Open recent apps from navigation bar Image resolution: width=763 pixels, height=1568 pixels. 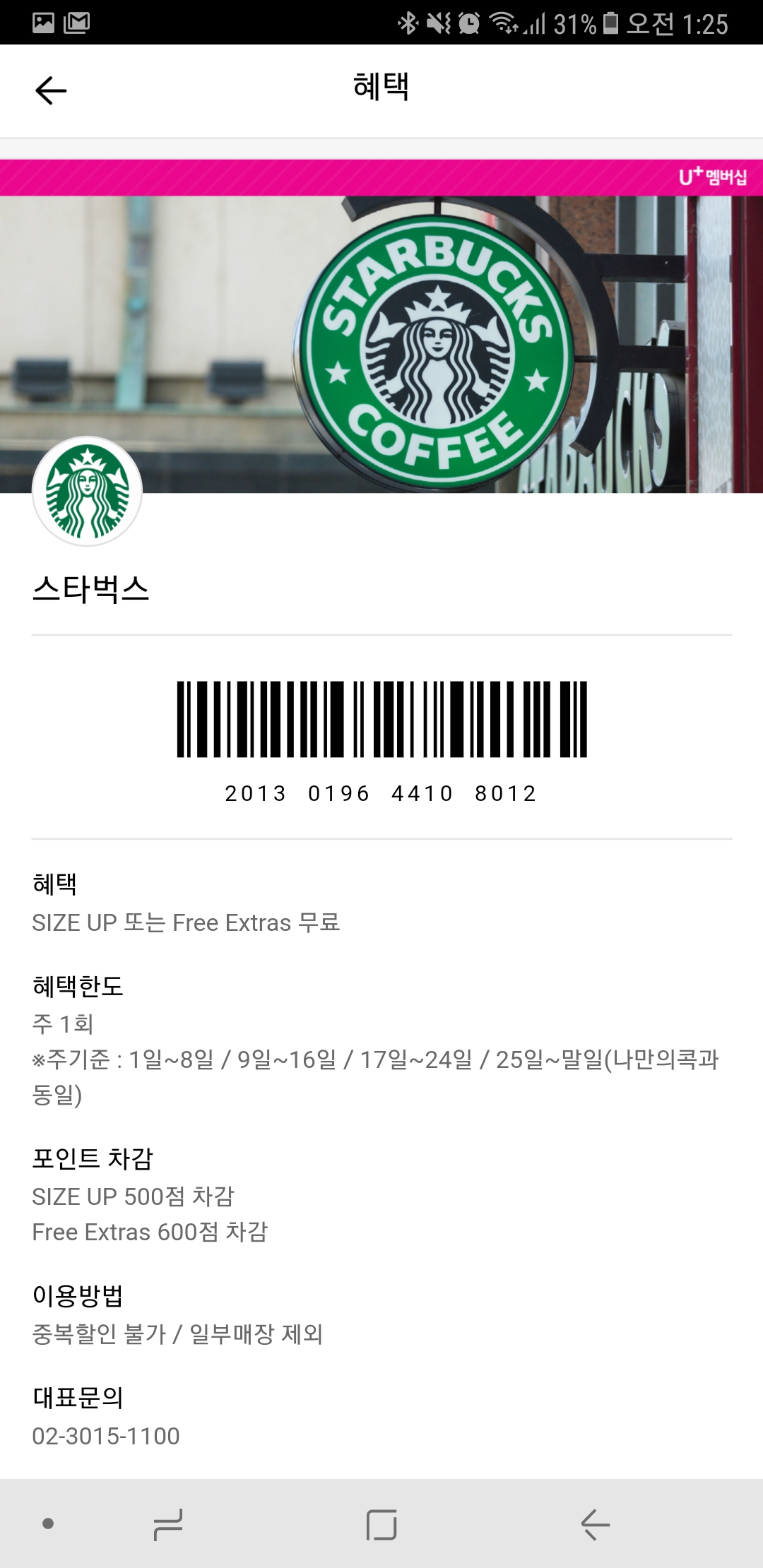168,1524
